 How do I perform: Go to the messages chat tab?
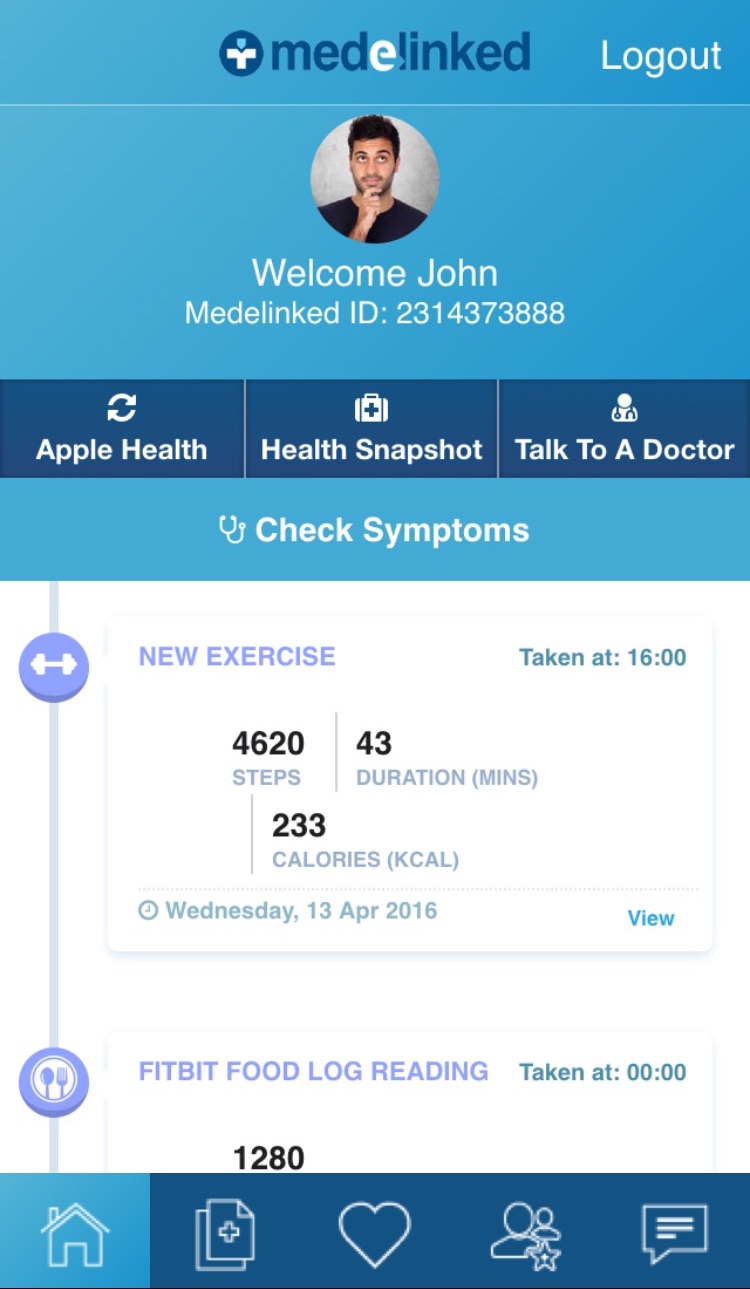[x=675, y=1231]
